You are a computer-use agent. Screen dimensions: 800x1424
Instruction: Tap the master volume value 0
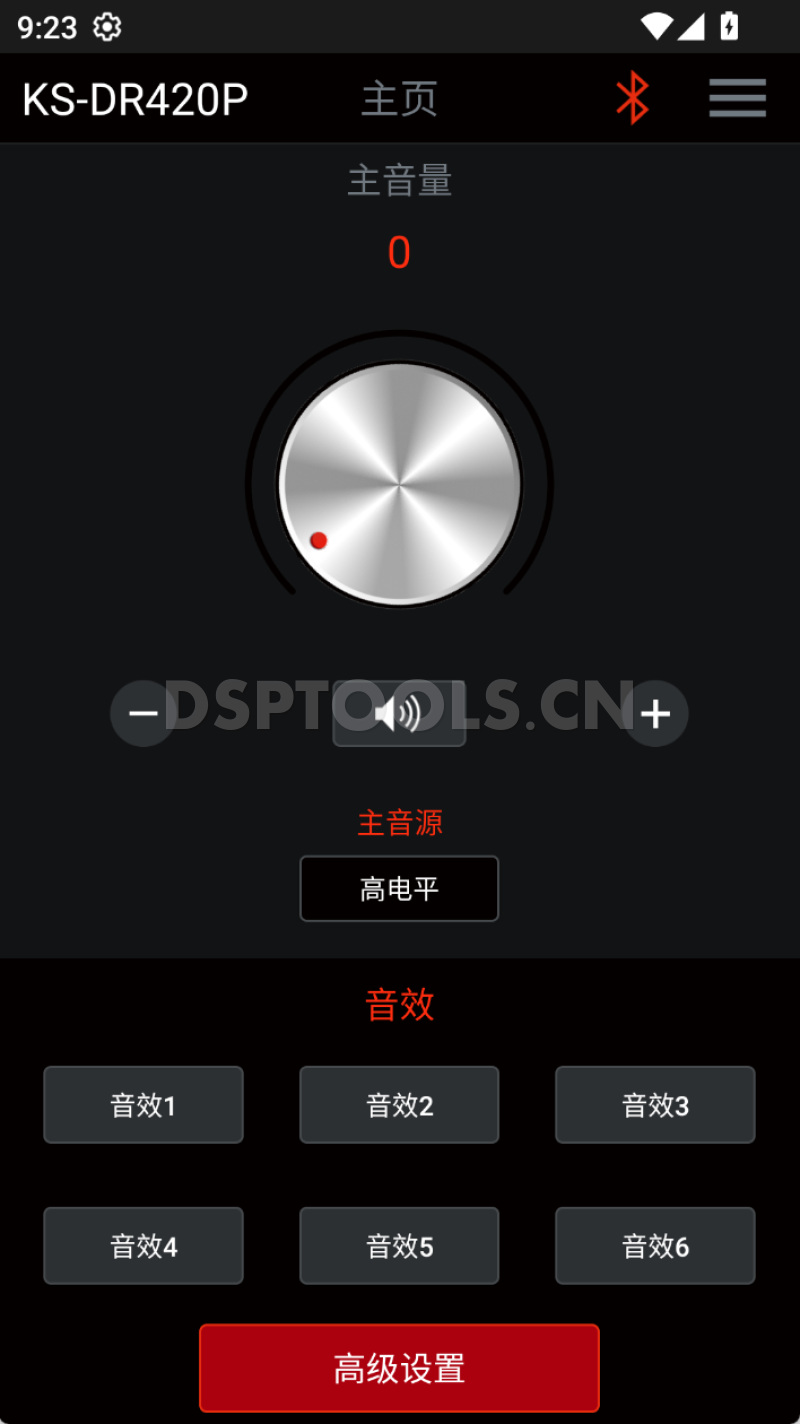(399, 252)
